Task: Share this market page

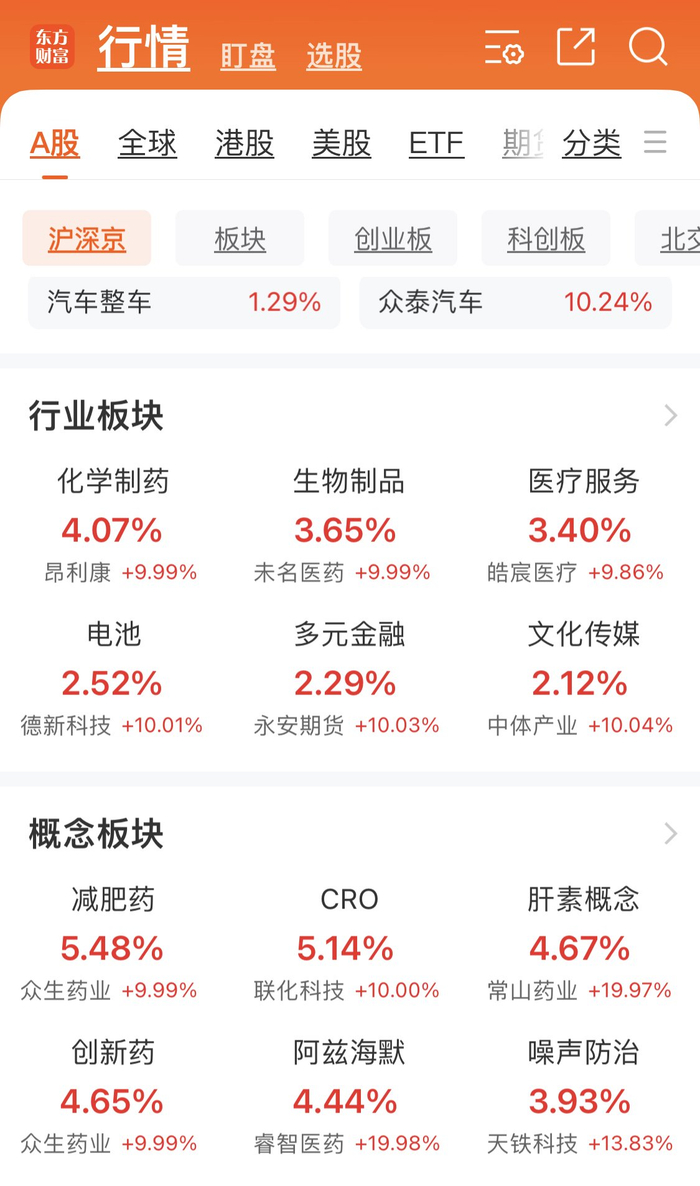Action: pos(576,47)
